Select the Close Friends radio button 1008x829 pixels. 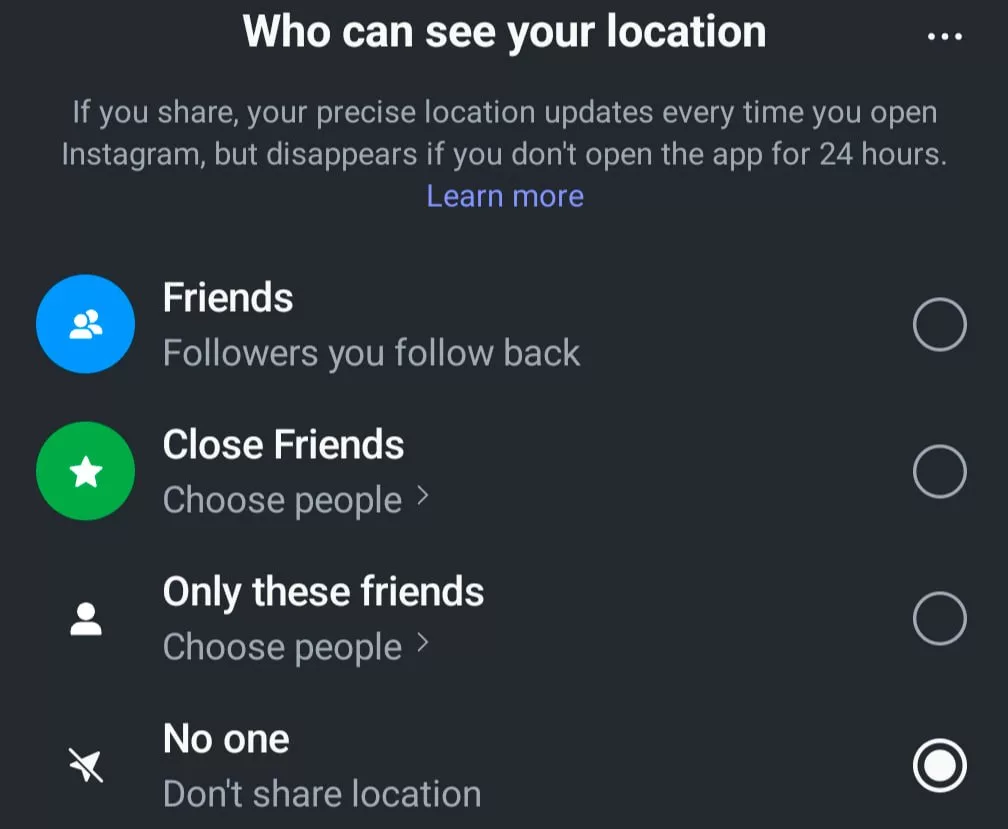[x=939, y=472]
